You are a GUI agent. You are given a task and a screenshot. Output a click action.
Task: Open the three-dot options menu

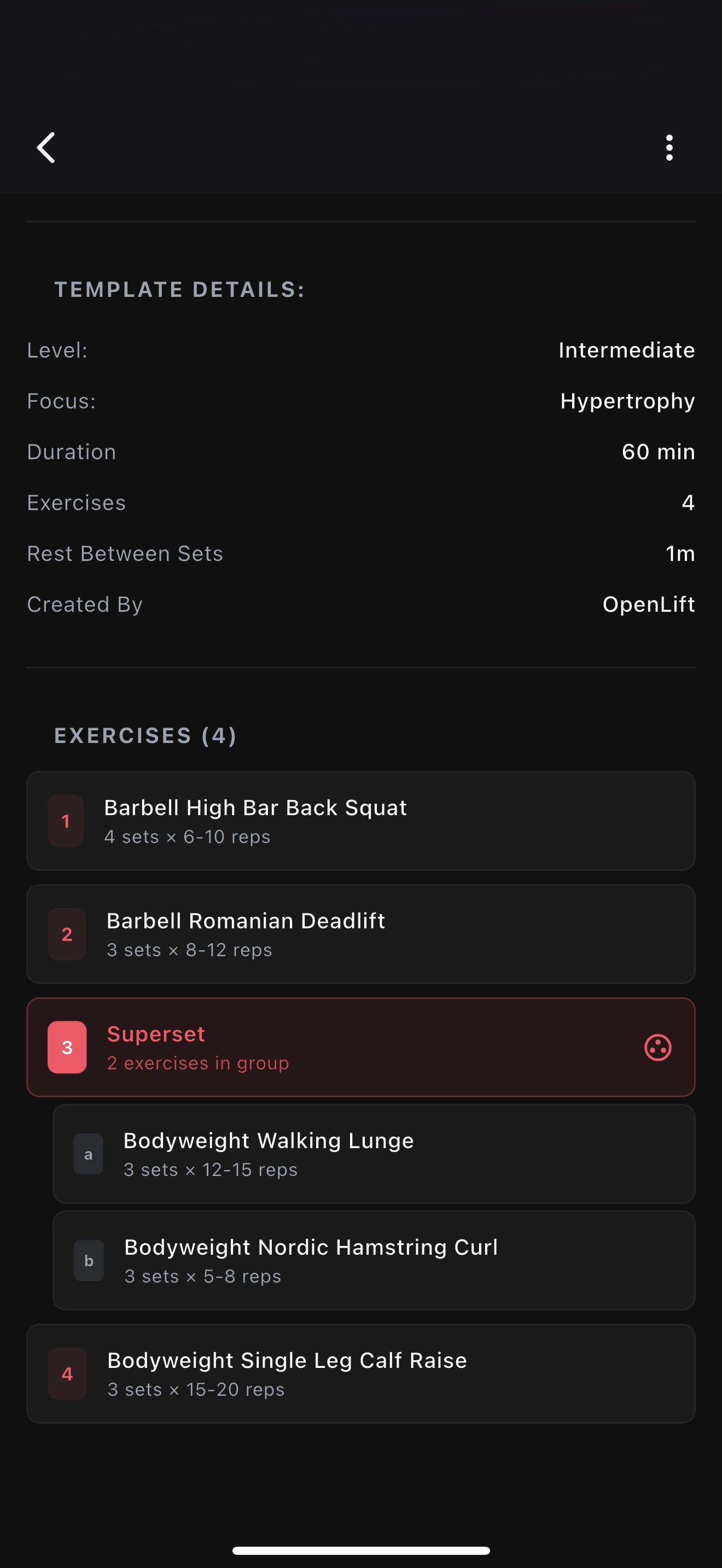(x=669, y=147)
